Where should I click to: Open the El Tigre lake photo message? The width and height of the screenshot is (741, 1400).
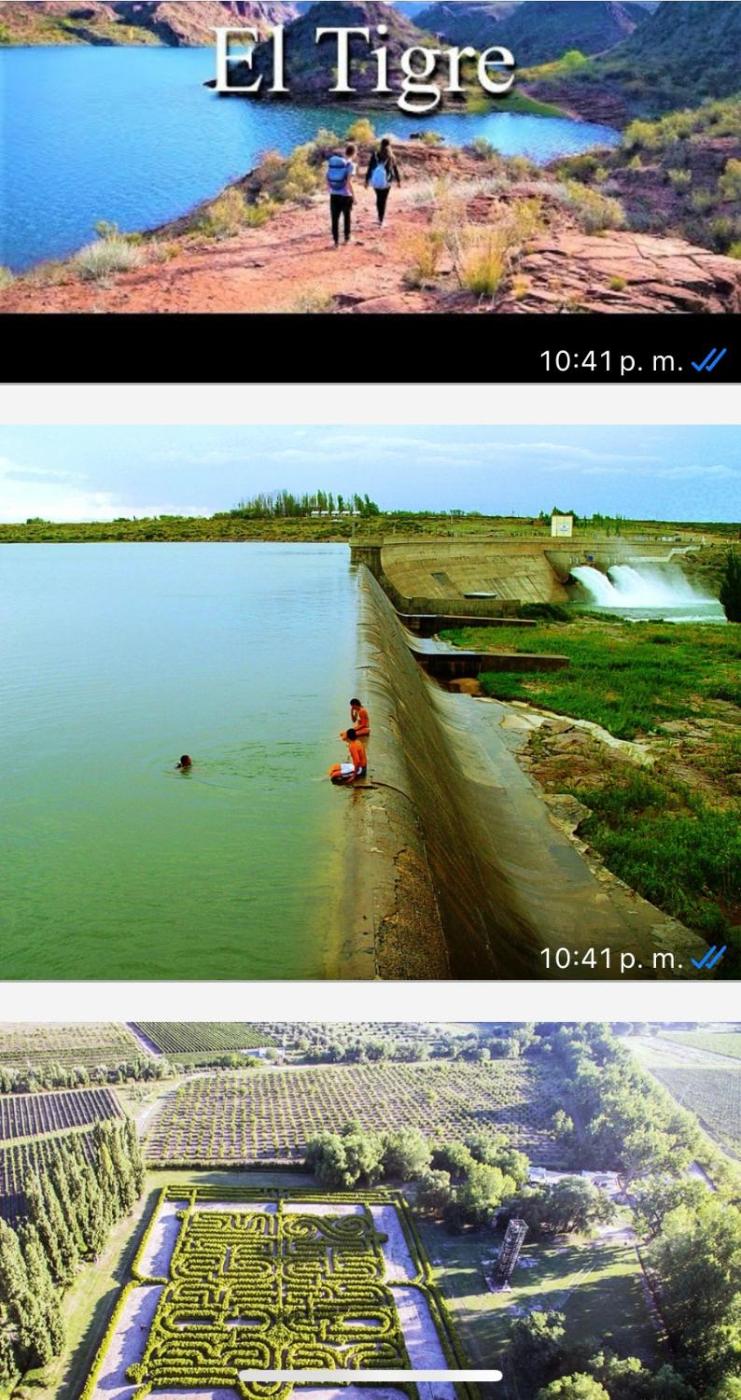click(370, 160)
